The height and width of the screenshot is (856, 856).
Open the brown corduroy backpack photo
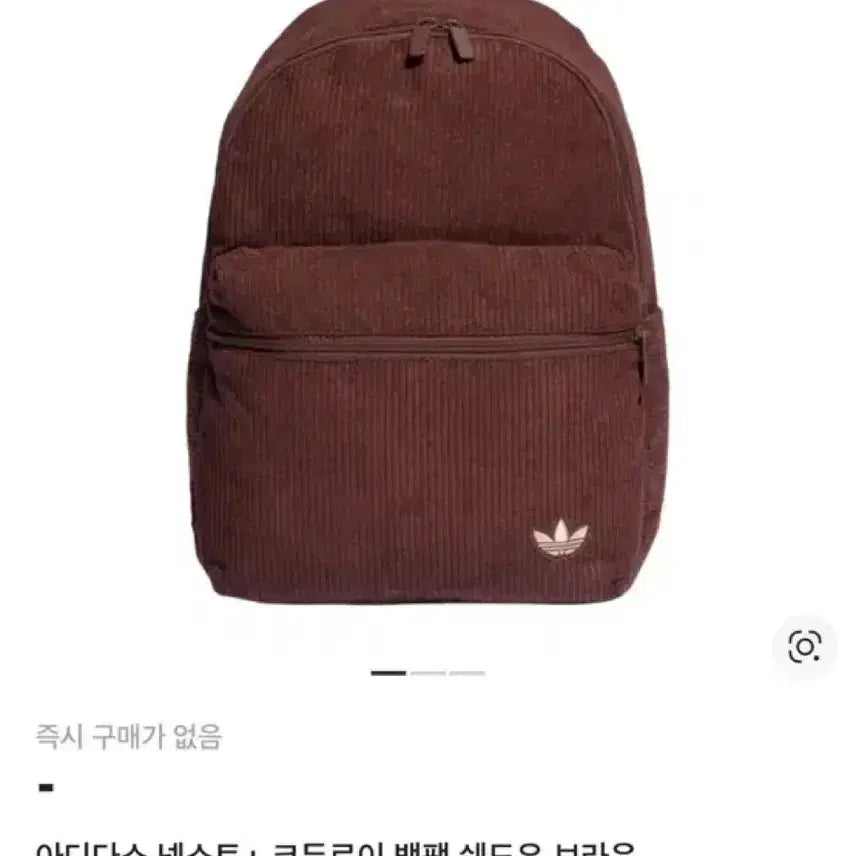point(428,310)
